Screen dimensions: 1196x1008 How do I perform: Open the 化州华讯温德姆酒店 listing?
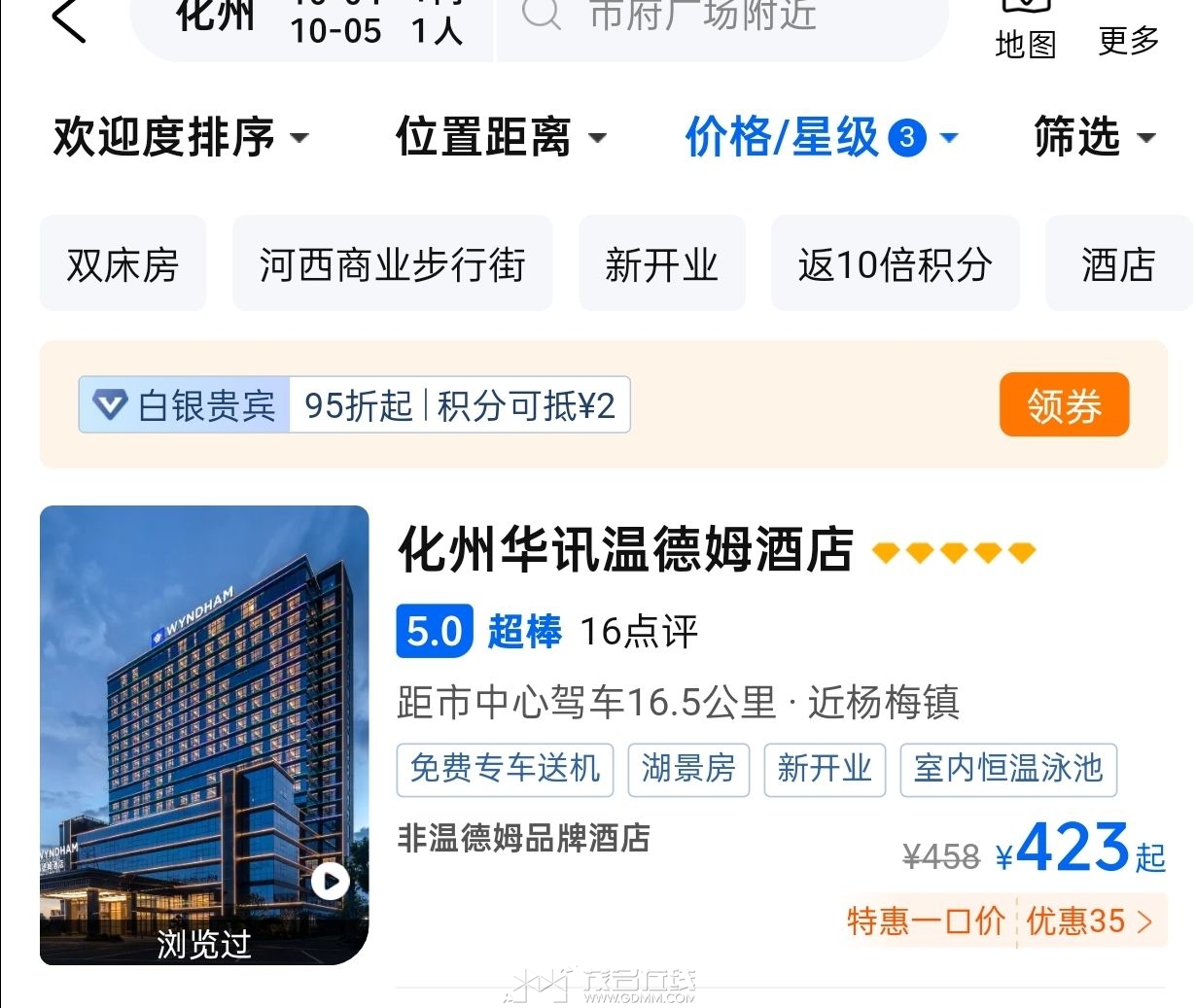(626, 550)
